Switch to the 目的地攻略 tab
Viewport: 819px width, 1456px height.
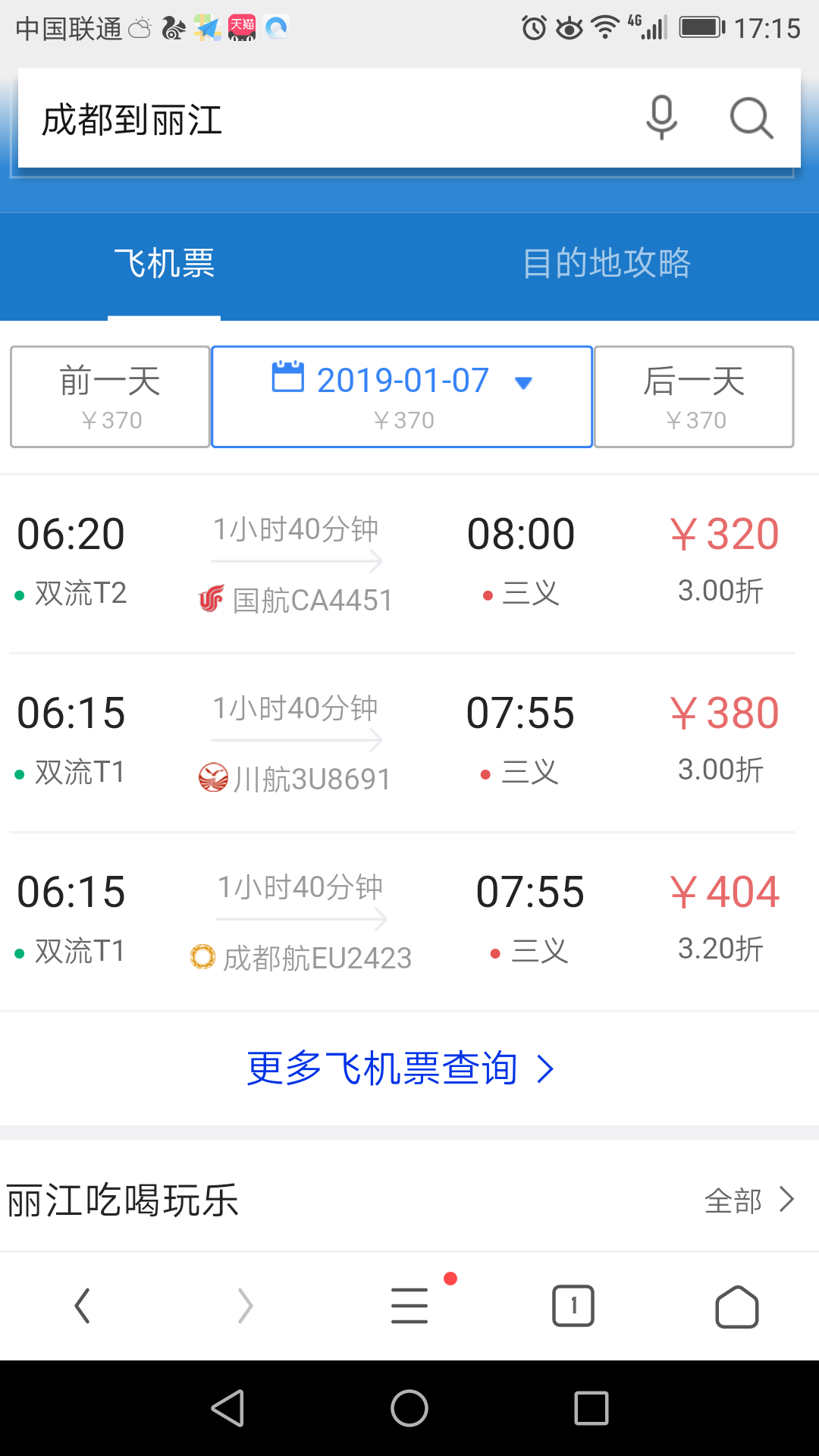(607, 264)
